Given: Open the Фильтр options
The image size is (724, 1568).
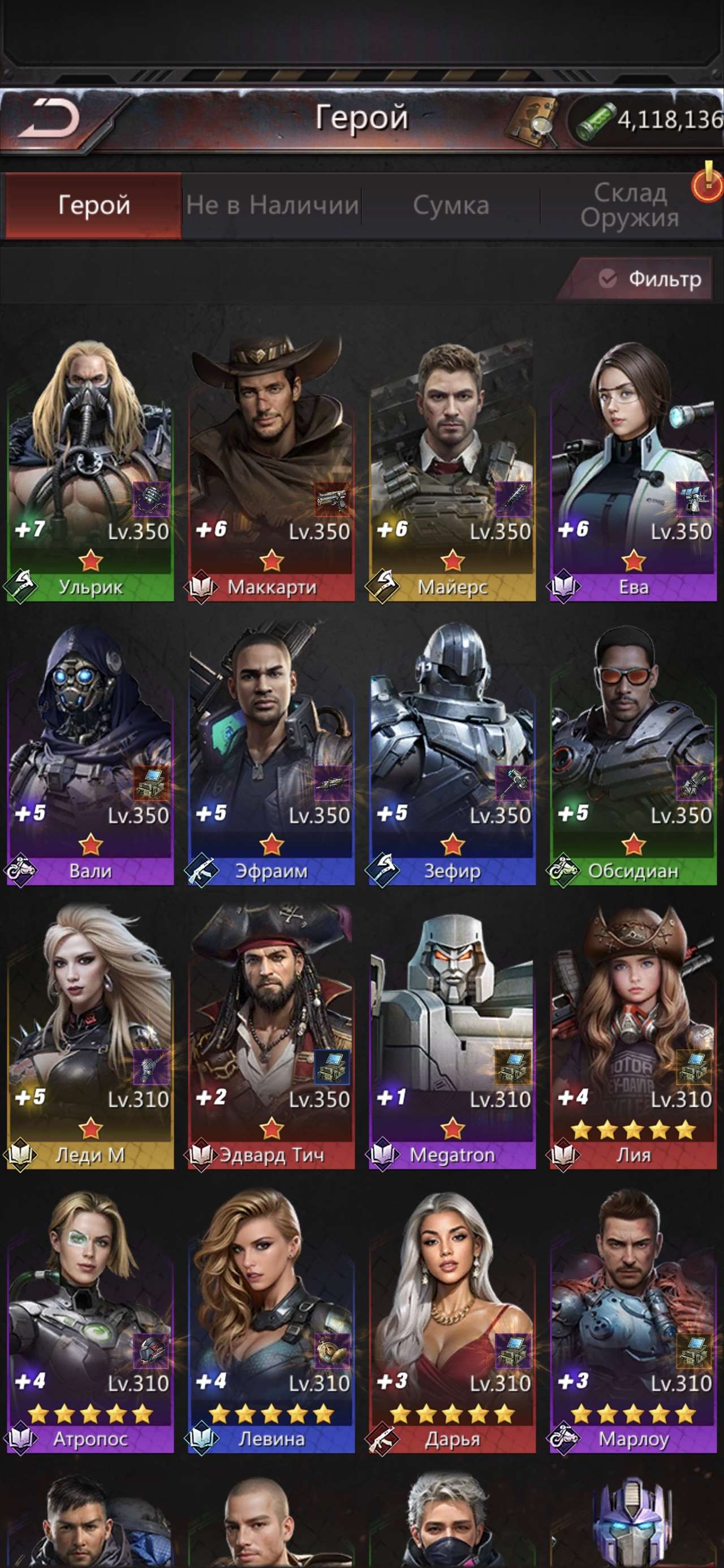Looking at the screenshot, I should pos(652,279).
